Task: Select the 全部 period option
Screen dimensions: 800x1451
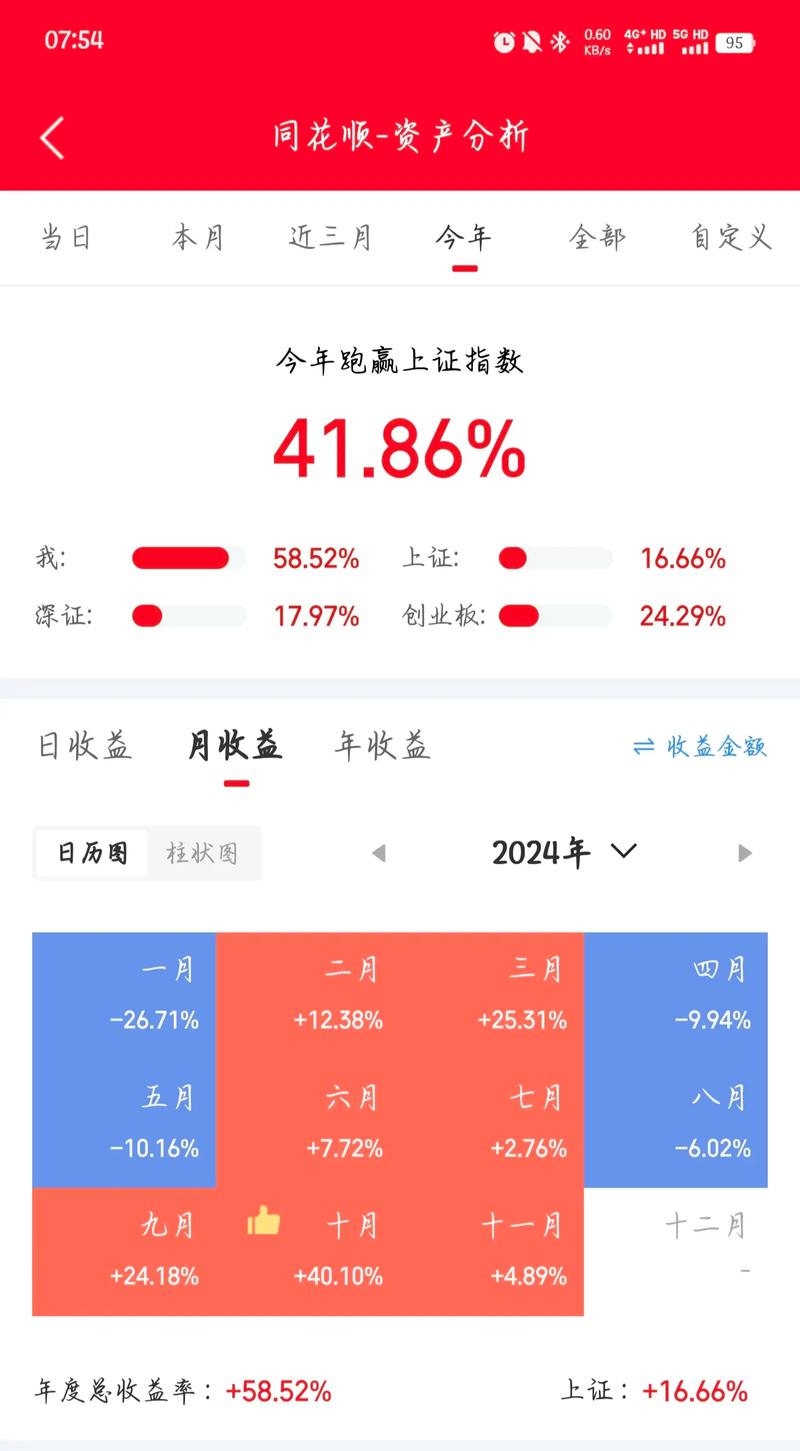Action: tap(599, 238)
